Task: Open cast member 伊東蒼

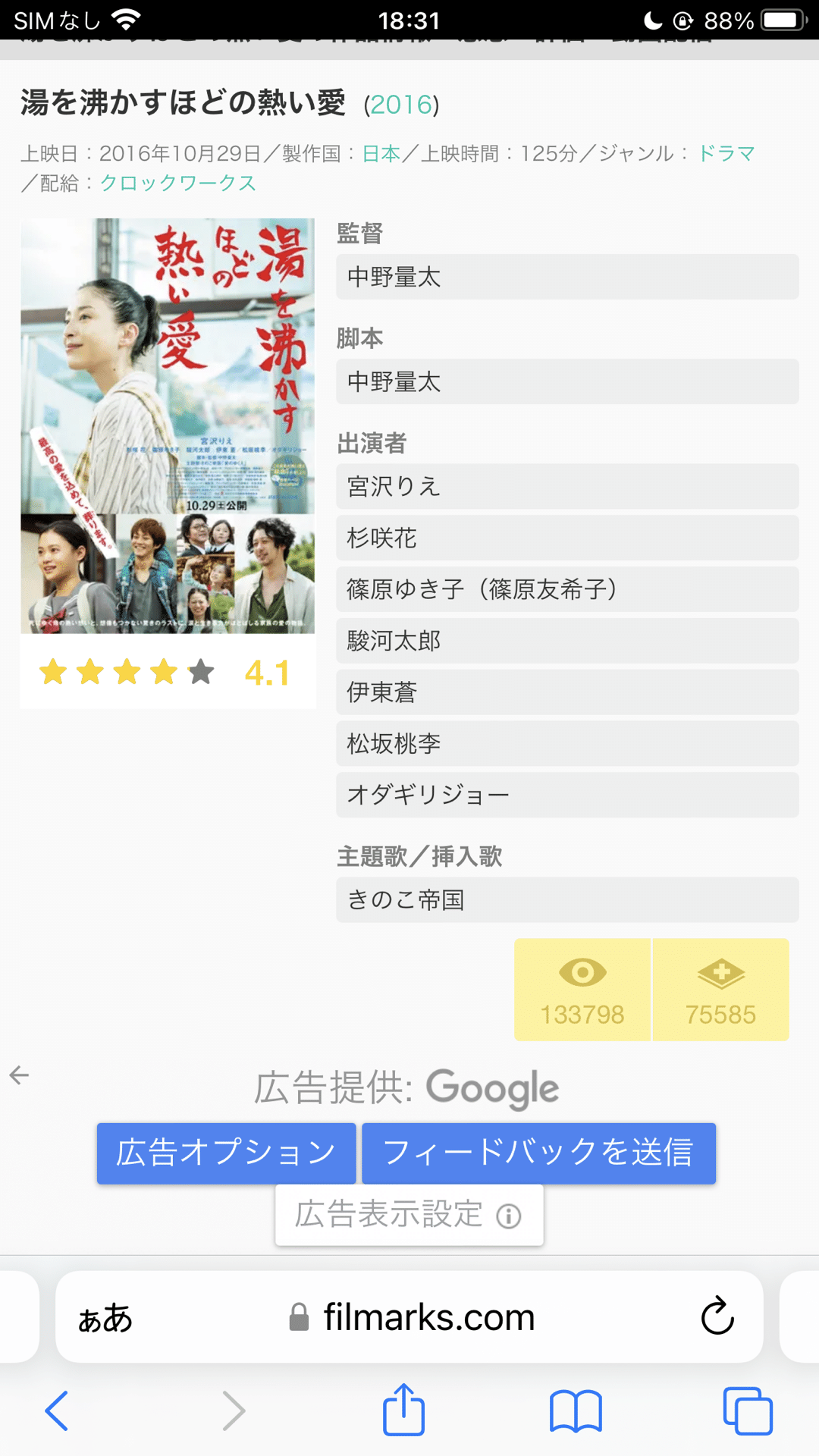Action: (x=567, y=692)
